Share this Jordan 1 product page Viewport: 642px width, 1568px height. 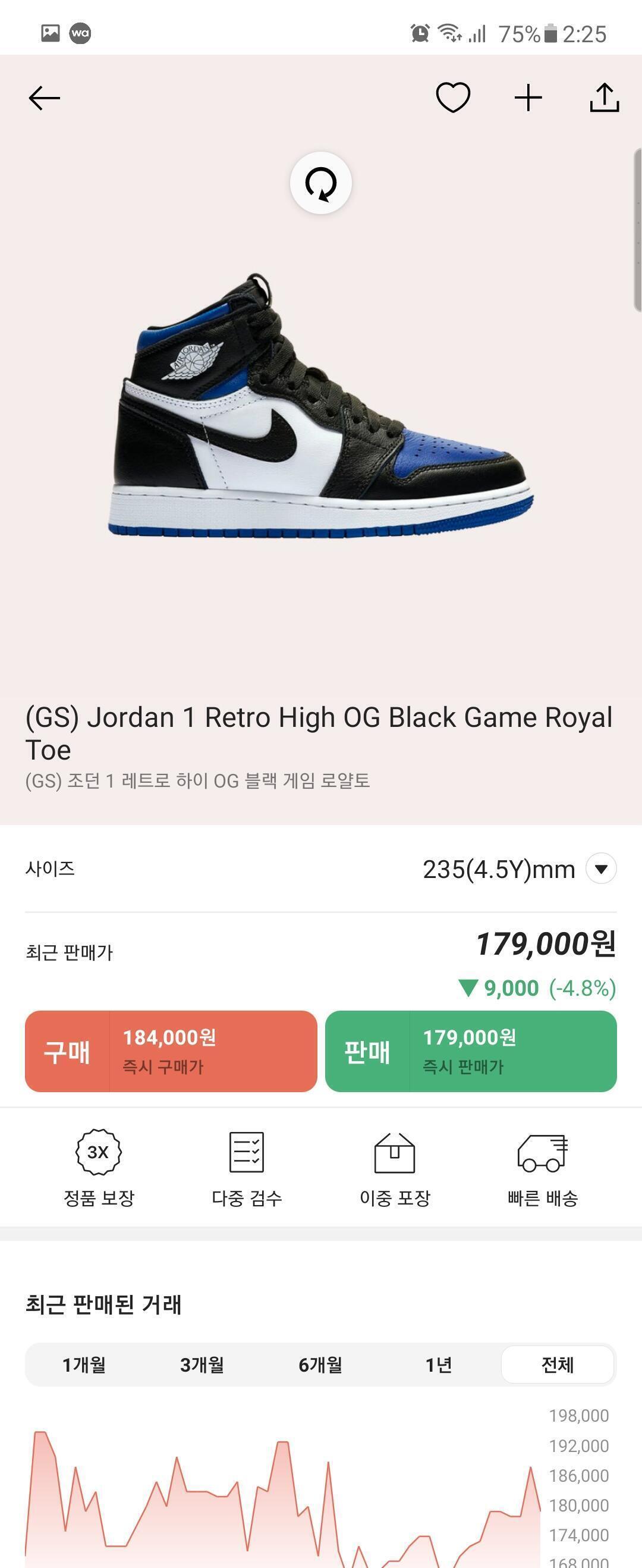tap(605, 98)
